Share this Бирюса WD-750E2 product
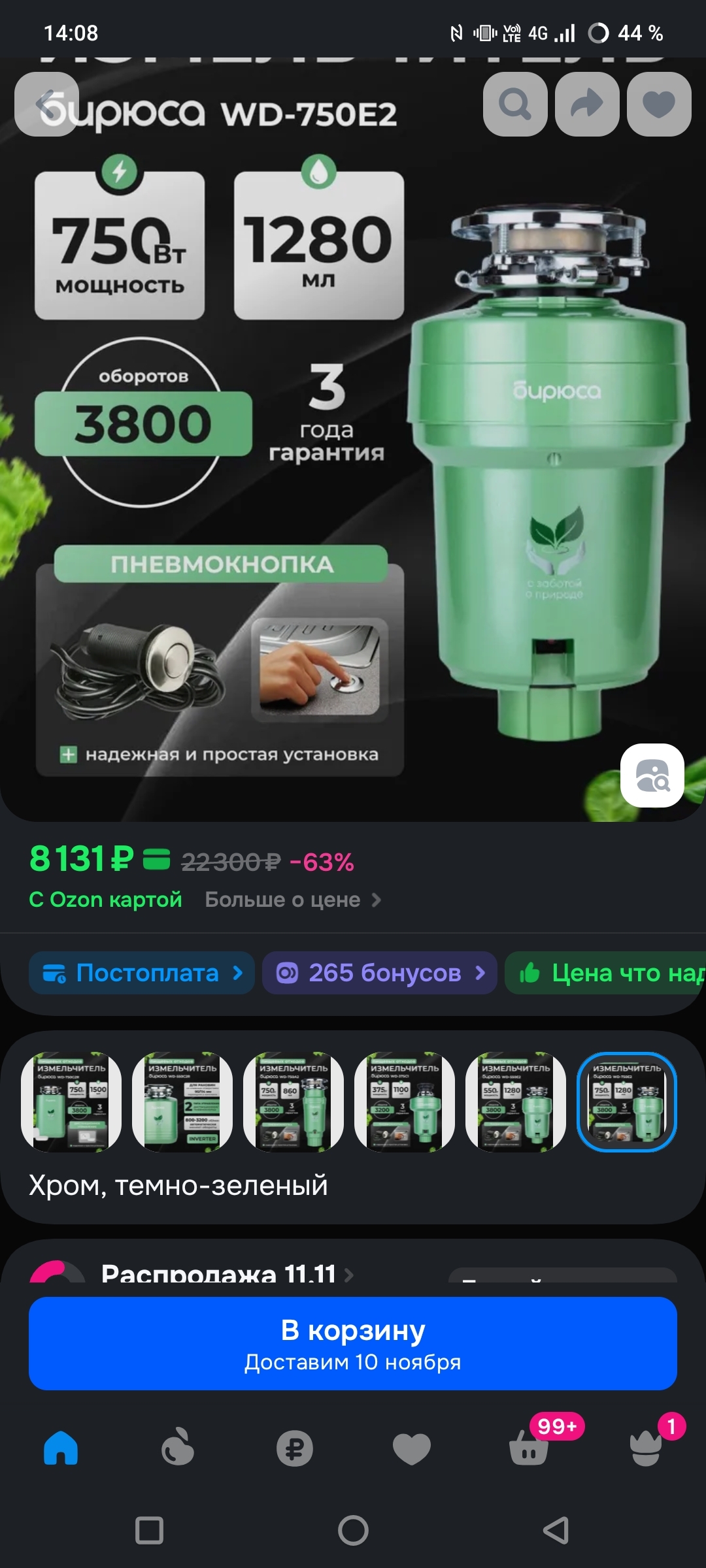The height and width of the screenshot is (1568, 706). click(587, 104)
